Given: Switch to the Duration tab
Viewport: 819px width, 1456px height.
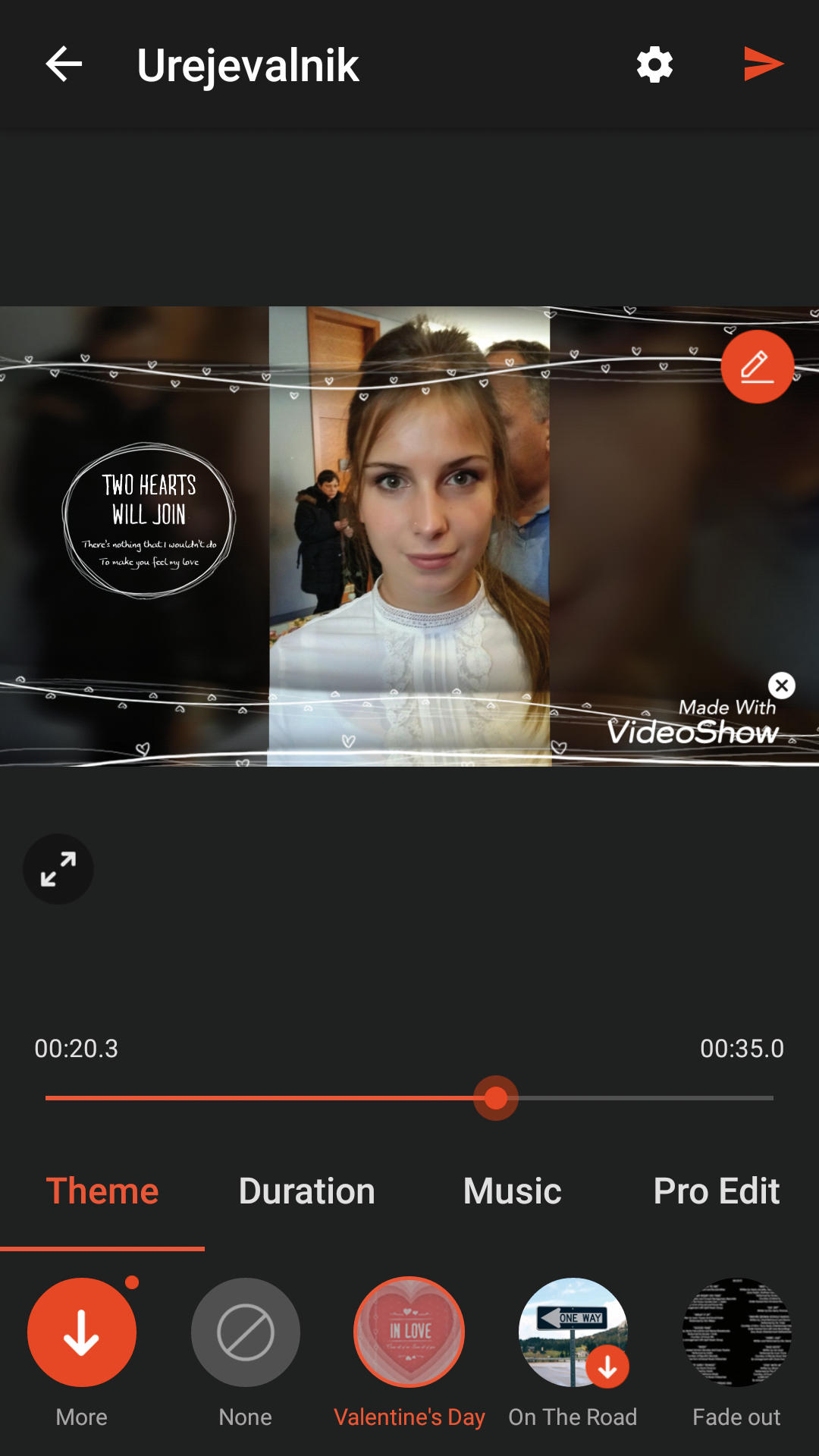Looking at the screenshot, I should point(306,1191).
